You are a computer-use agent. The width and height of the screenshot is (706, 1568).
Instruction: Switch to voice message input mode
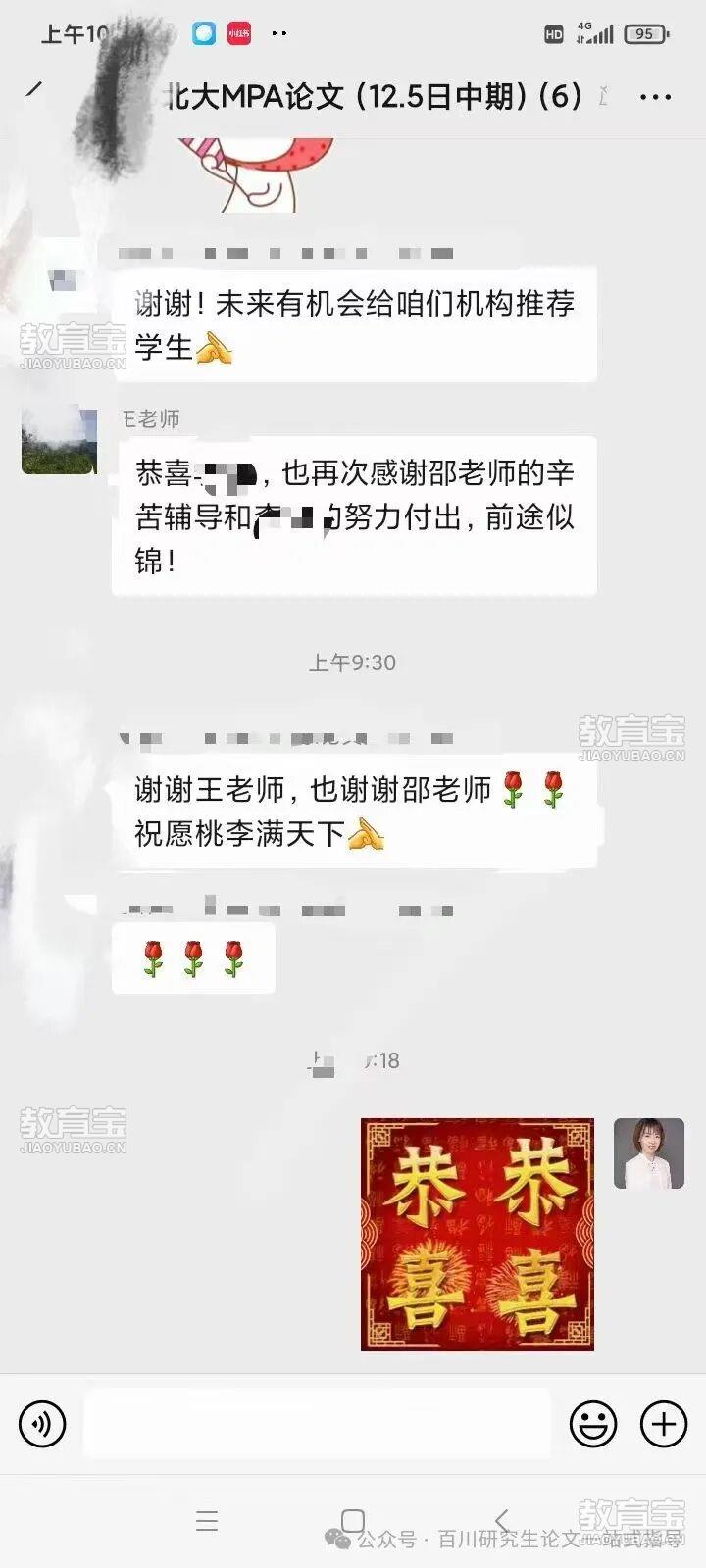coord(41,1424)
